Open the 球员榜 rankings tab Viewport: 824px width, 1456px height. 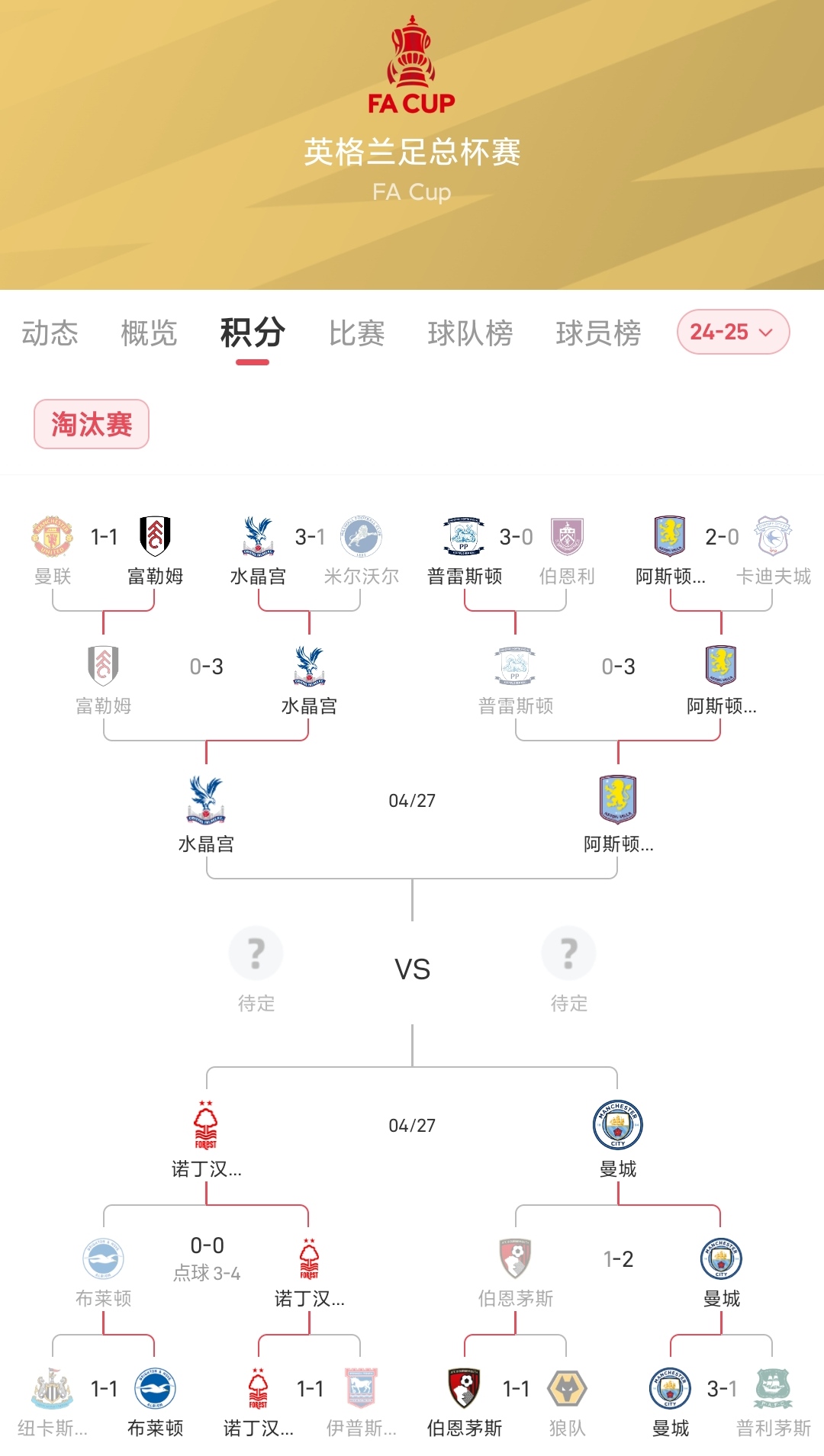(x=599, y=333)
